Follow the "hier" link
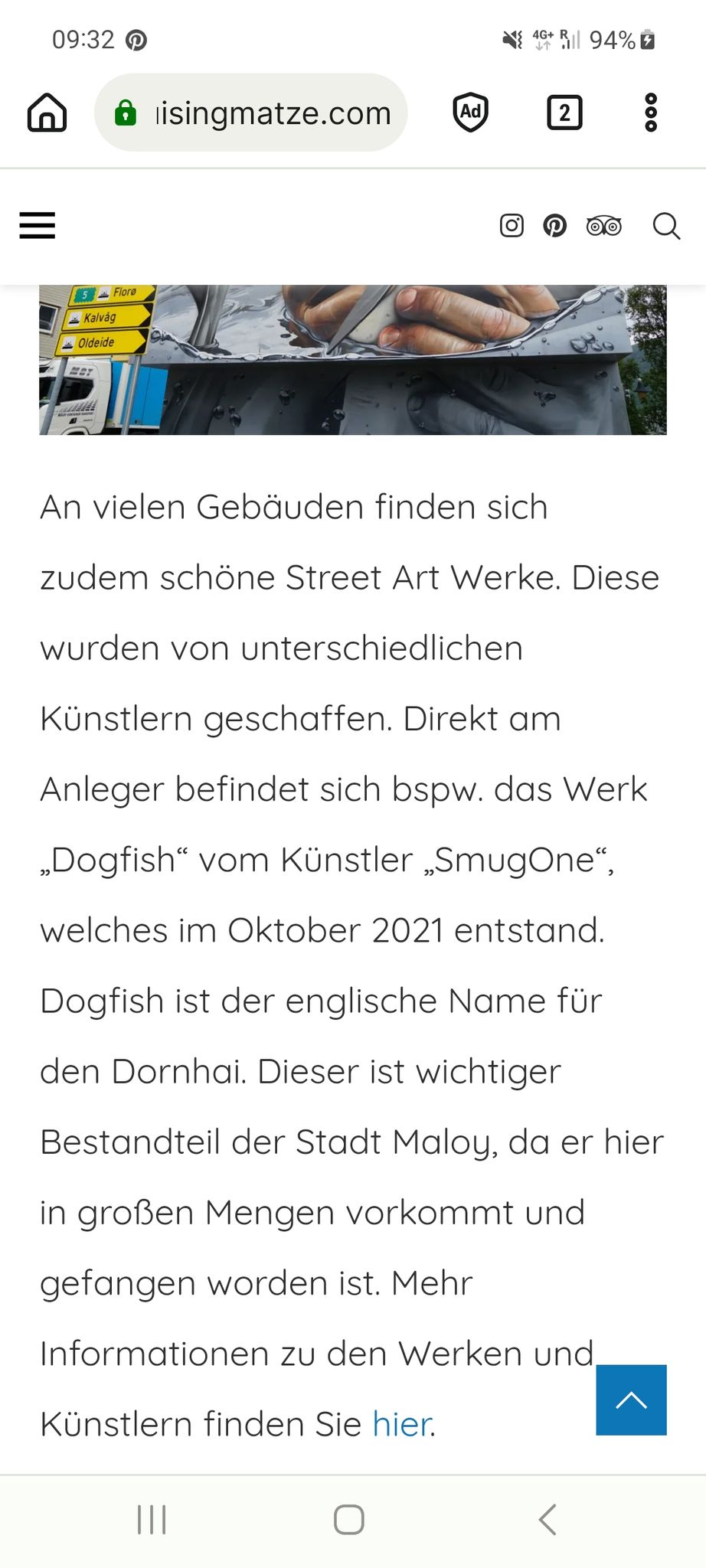 (x=401, y=1424)
